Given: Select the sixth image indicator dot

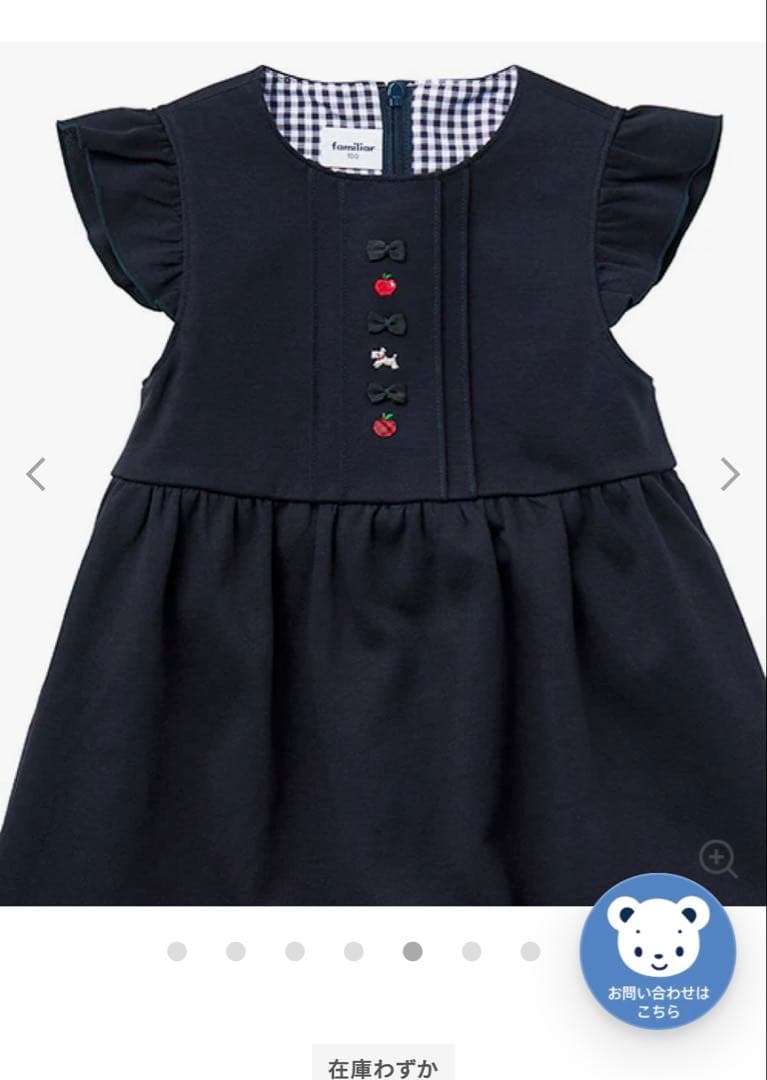Looking at the screenshot, I should [471, 951].
